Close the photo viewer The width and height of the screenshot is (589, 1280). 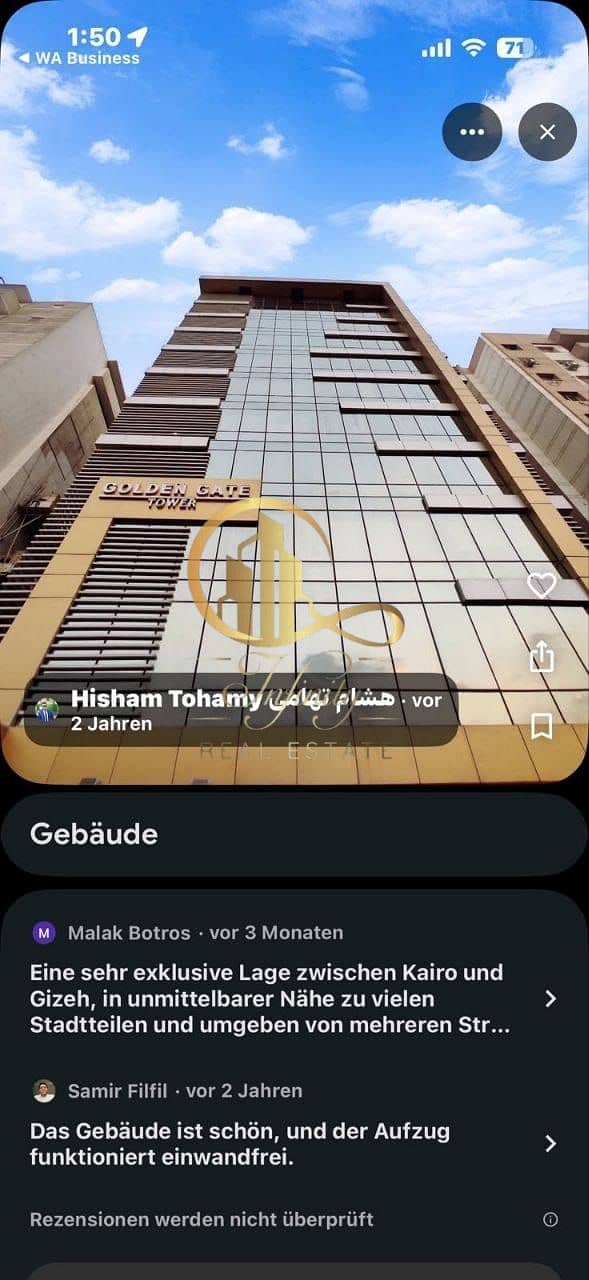(x=547, y=132)
